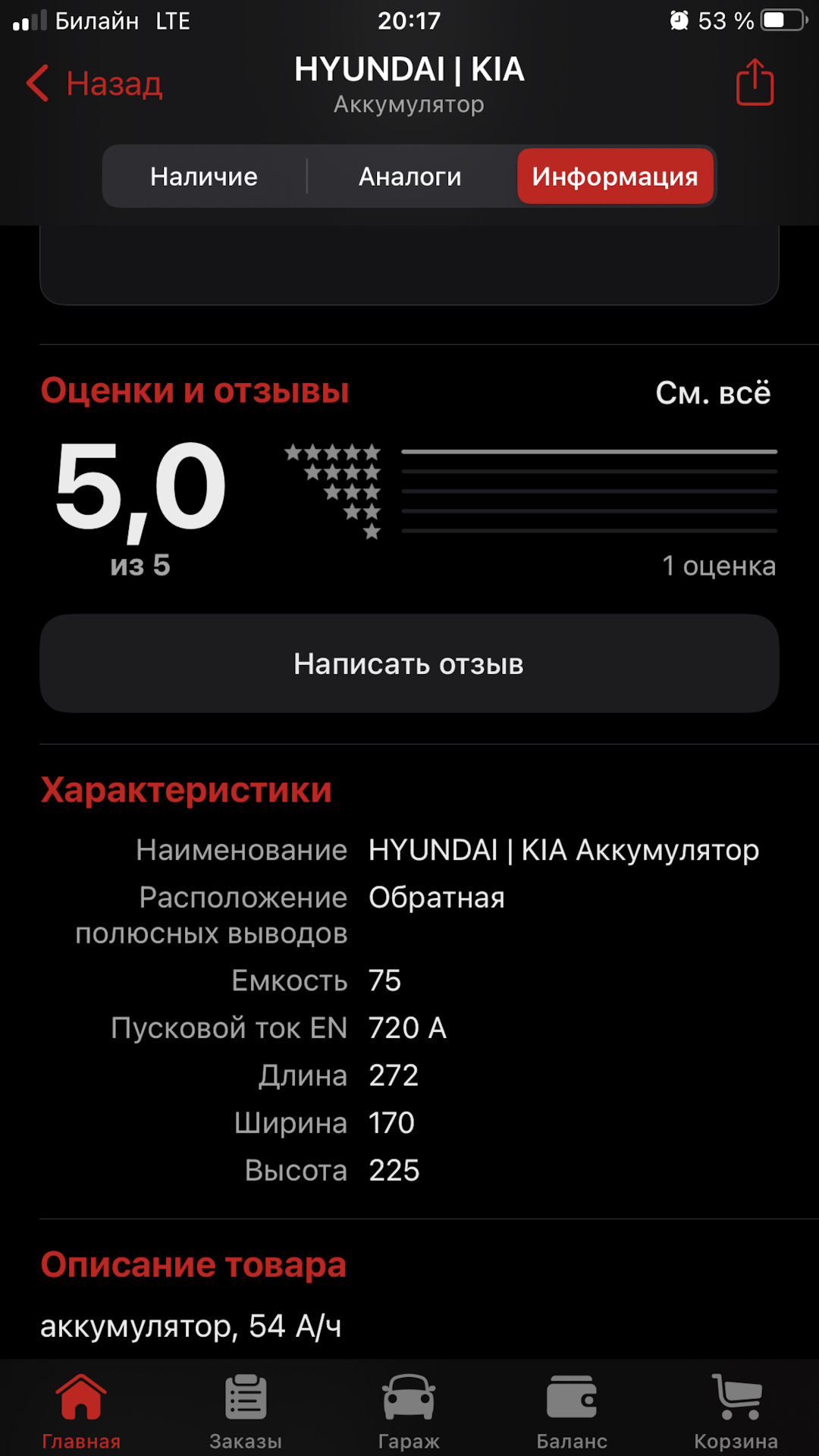819x1456 pixels.
Task: Tap Написать отзыв to write a review
Action: (x=409, y=664)
